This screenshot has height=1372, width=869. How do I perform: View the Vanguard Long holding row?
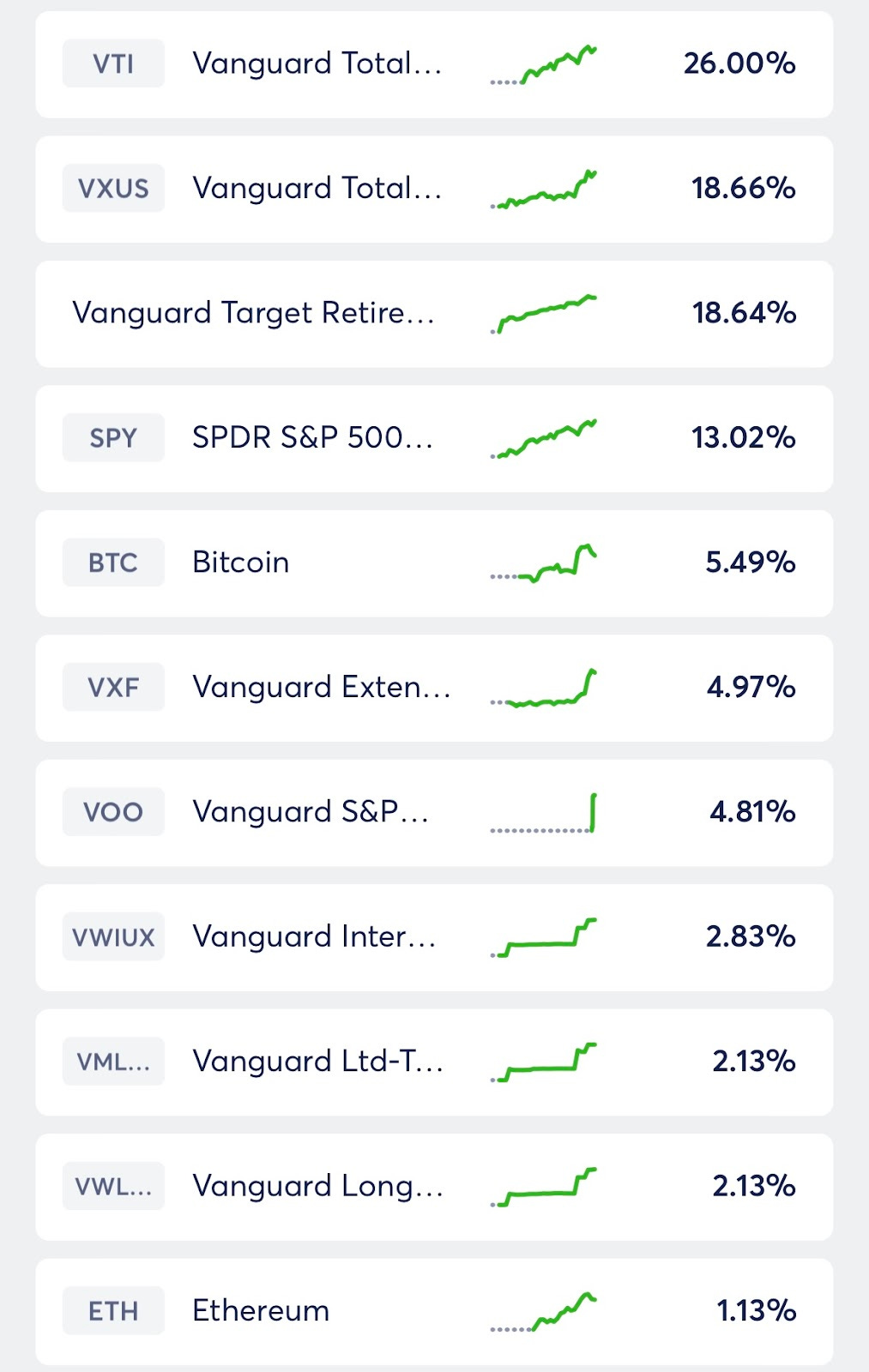(x=317, y=1187)
